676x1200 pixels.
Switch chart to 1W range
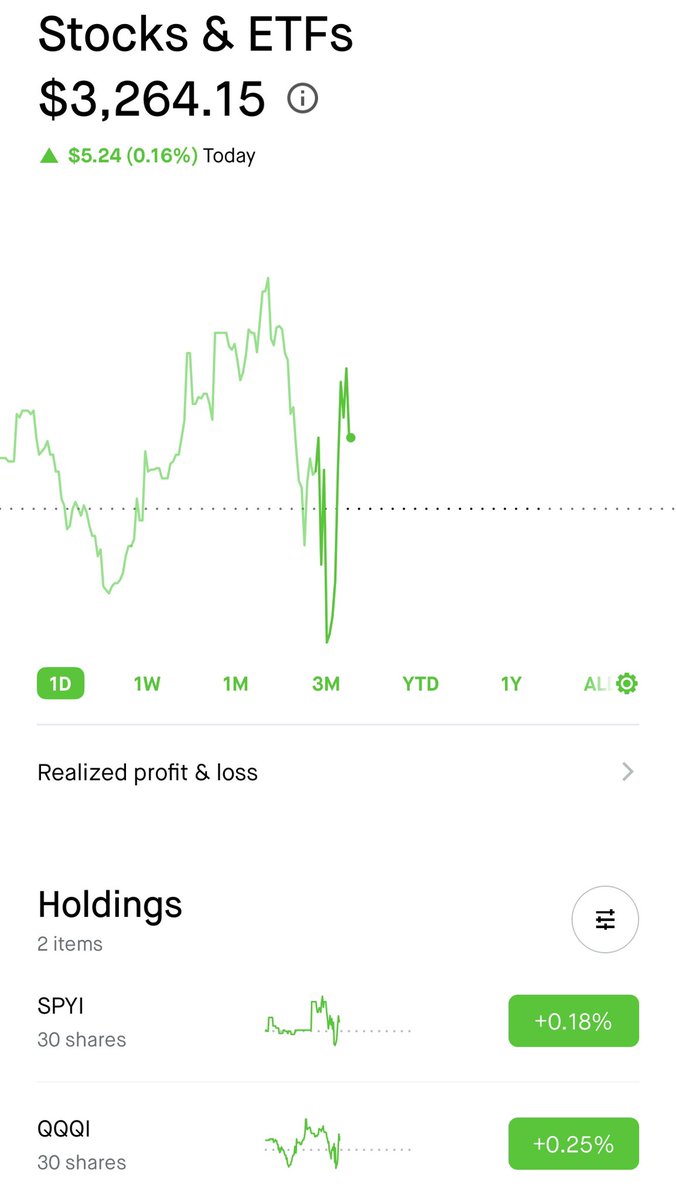pos(147,684)
